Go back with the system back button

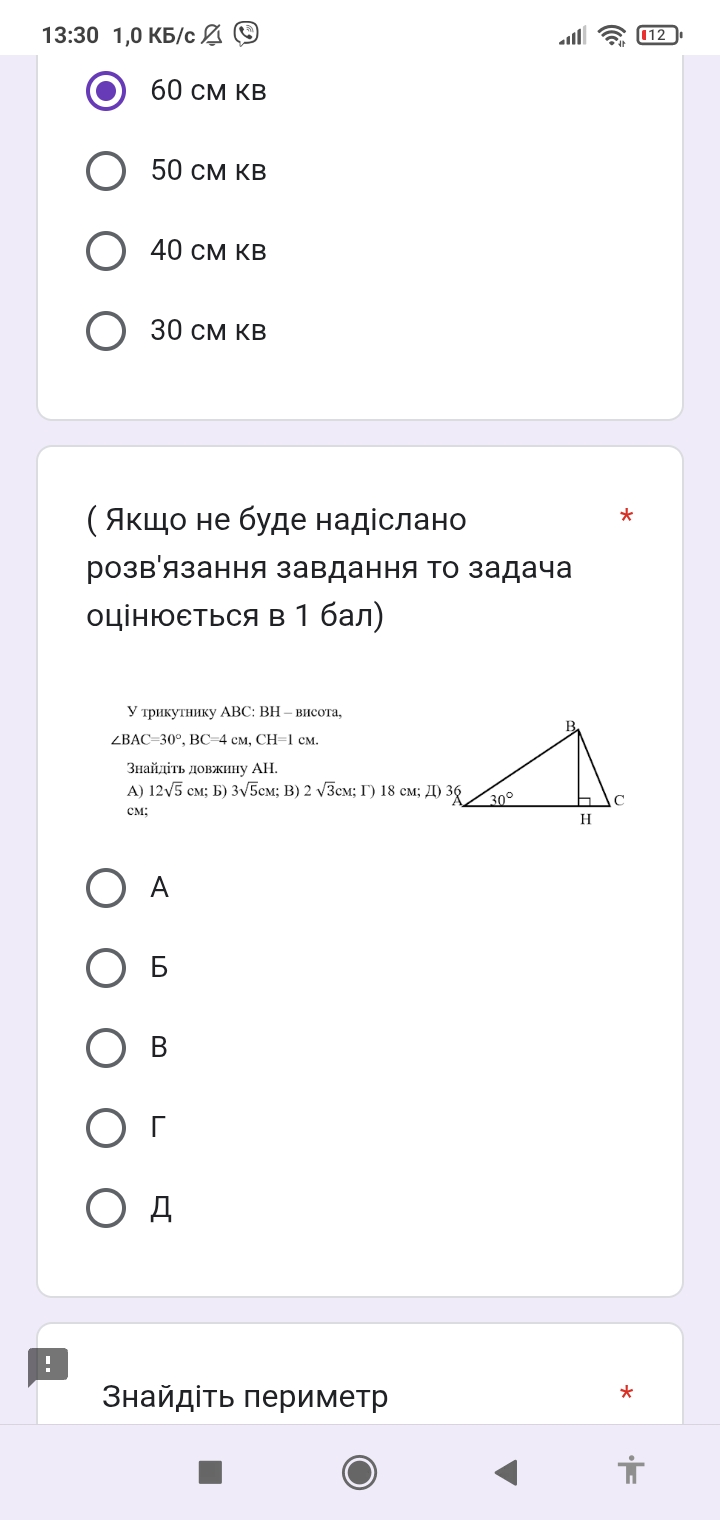click(x=506, y=1472)
